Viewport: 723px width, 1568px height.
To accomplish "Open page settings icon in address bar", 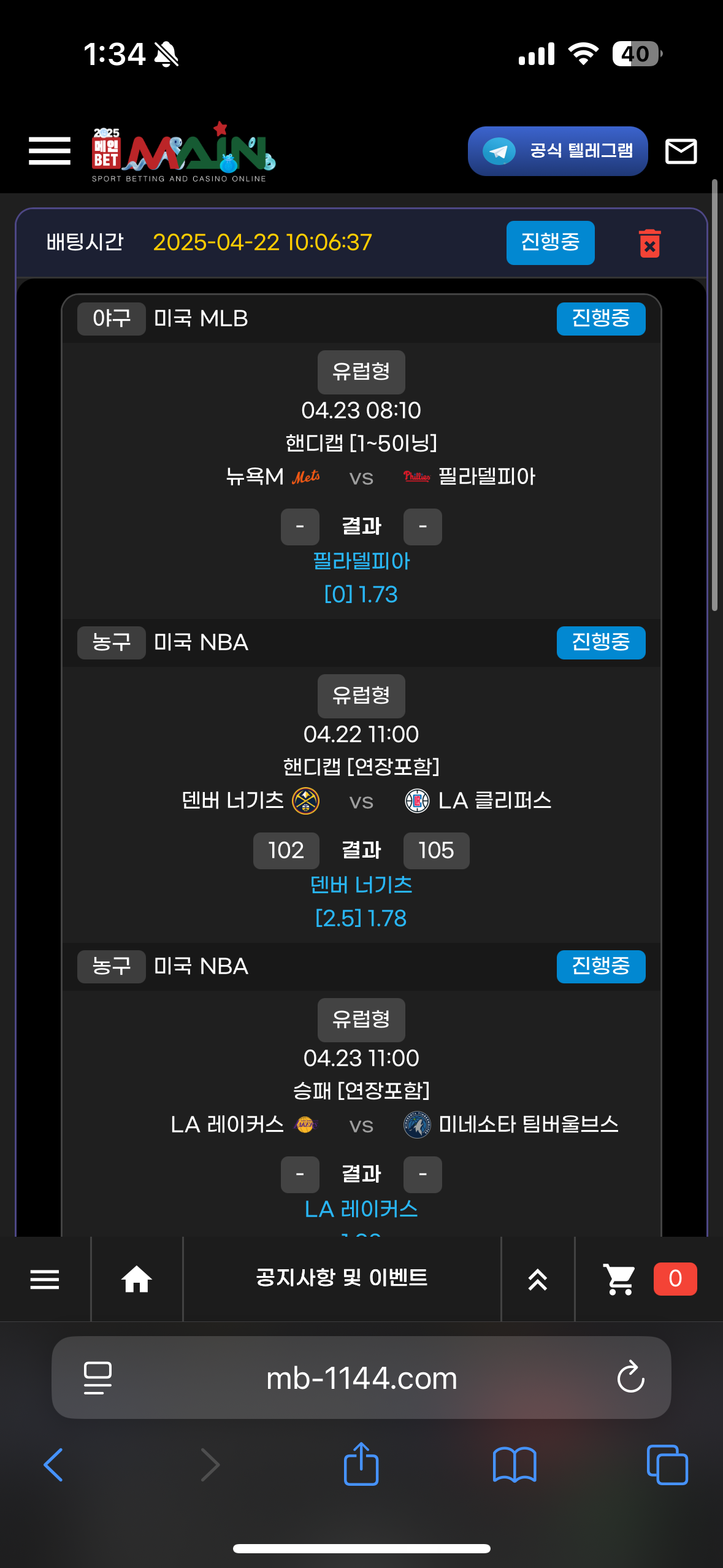I will (98, 1378).
